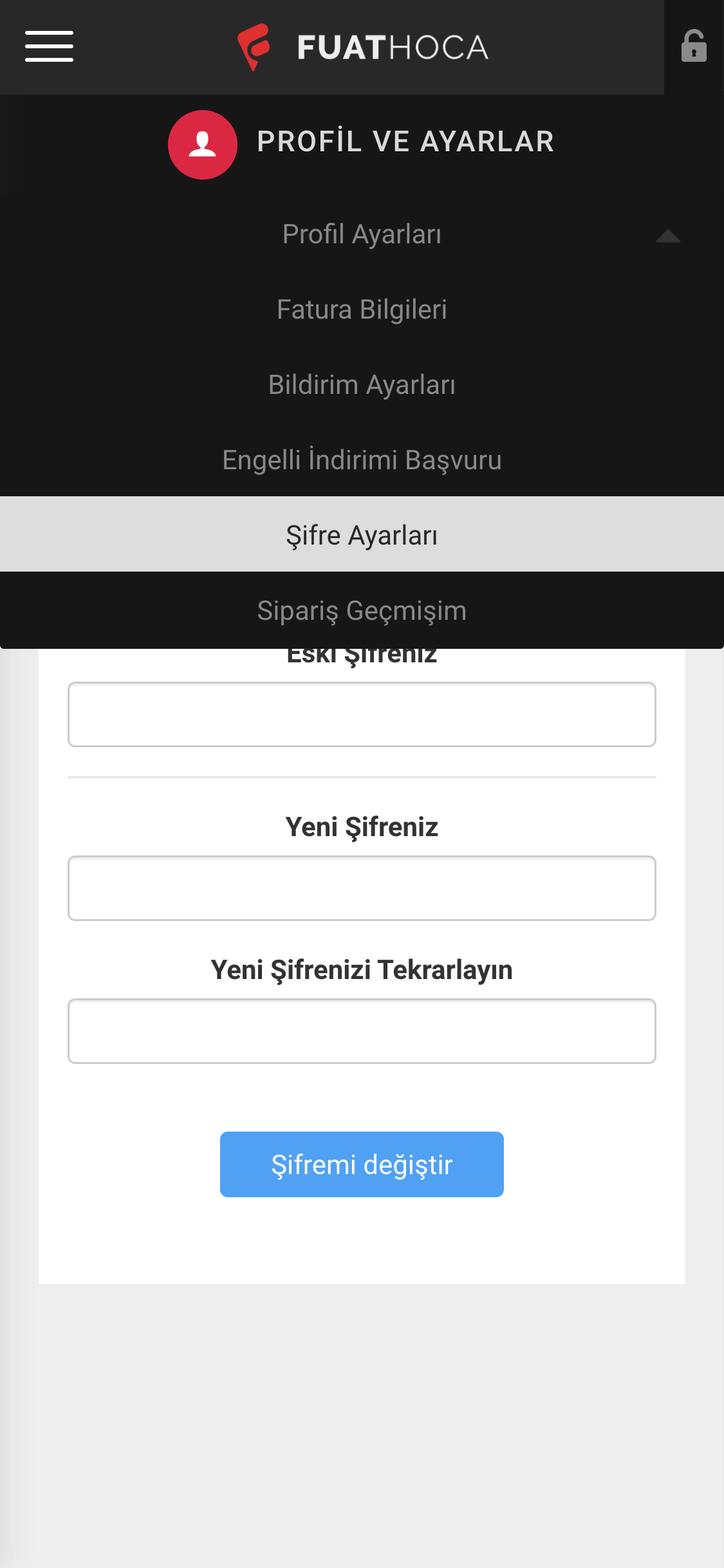
Task: Select Engelli İndirimi Başvuru
Action: click(362, 460)
